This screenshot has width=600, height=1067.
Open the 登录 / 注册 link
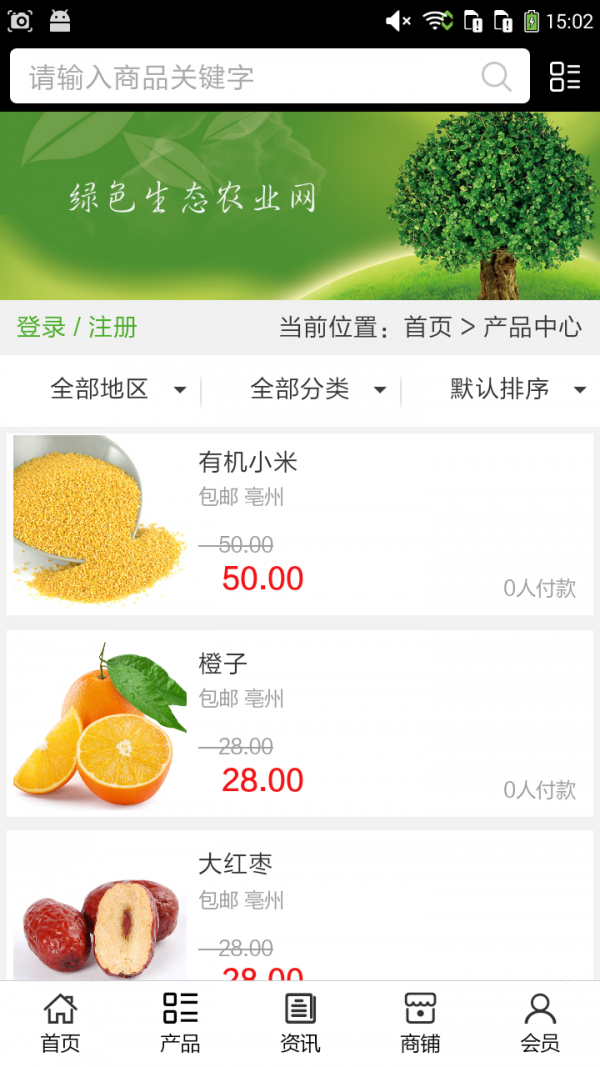[x=77, y=327]
